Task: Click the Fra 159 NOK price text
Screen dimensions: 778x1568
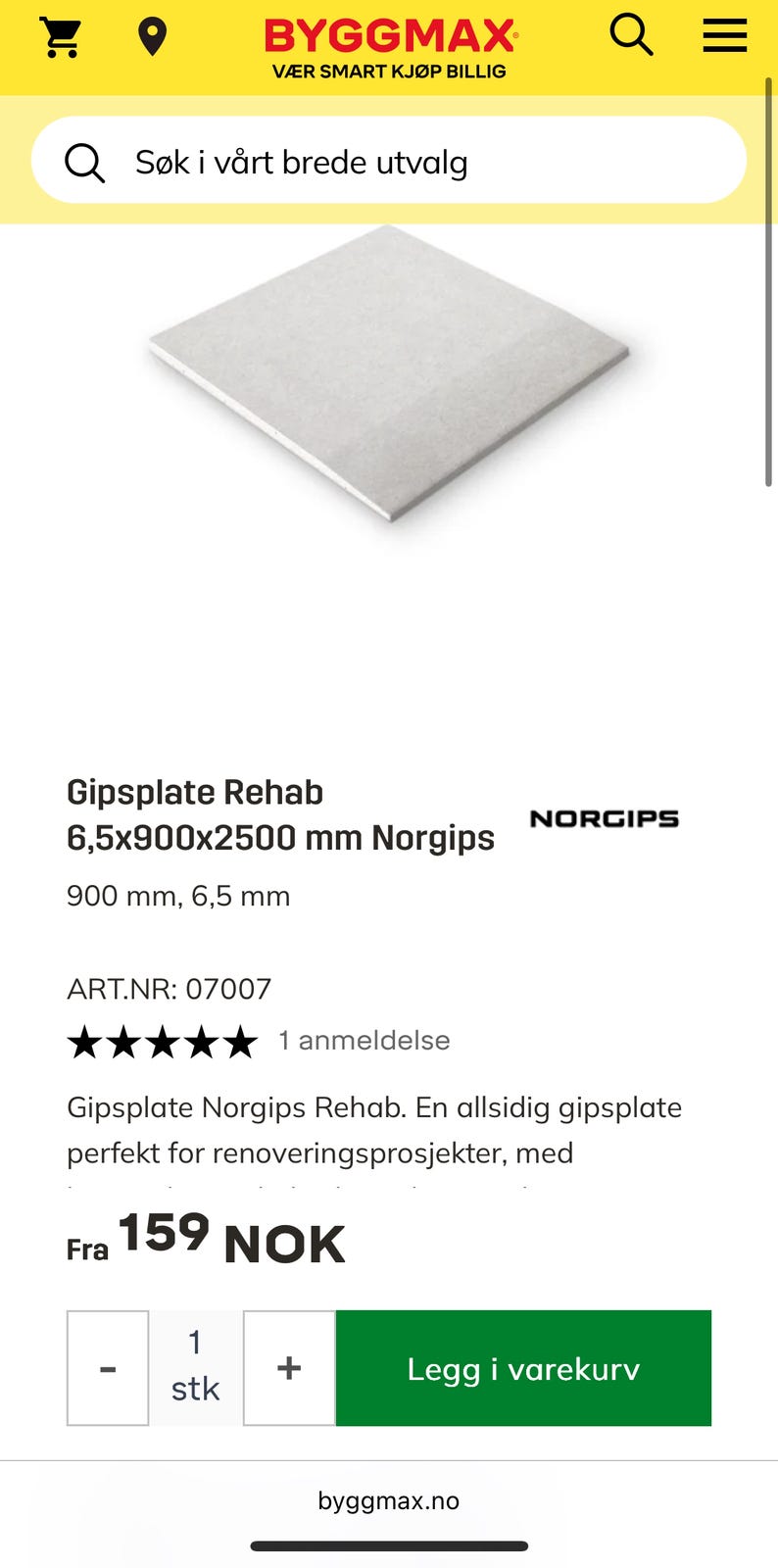Action: 204,1243
